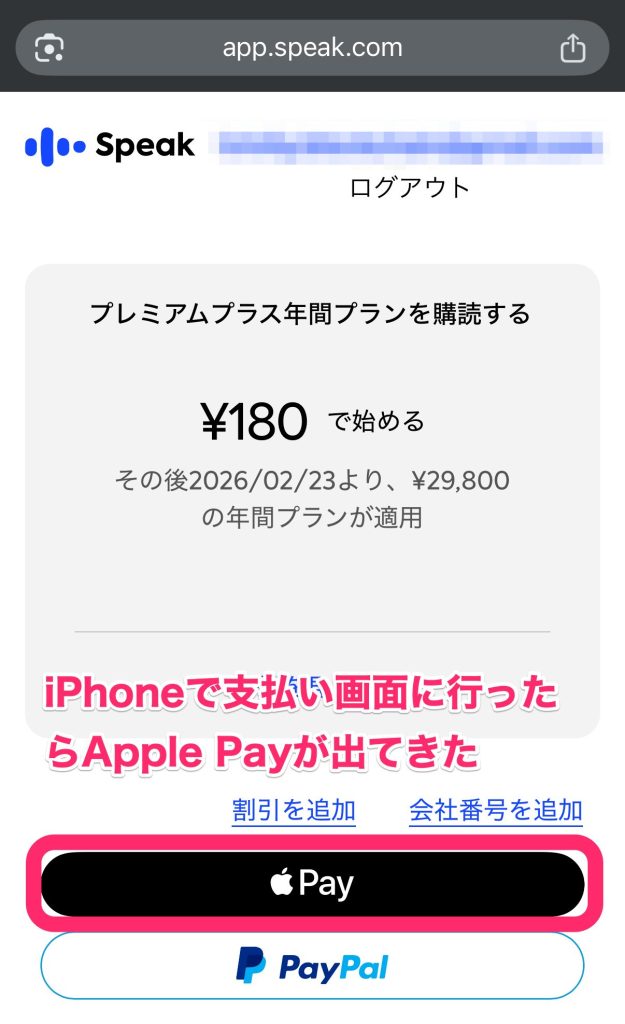Open the browser share sheet
Image resolution: width=625 pixels, height=1024 pixels.
point(572,48)
